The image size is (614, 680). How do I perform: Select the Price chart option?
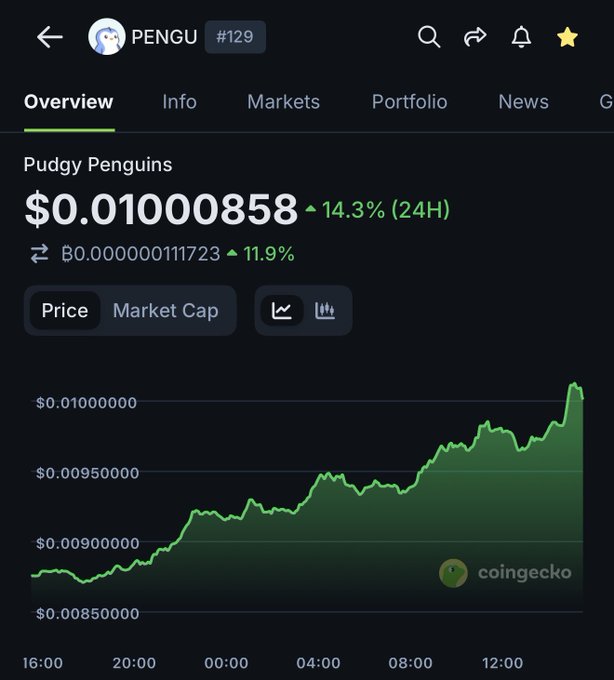click(x=65, y=311)
